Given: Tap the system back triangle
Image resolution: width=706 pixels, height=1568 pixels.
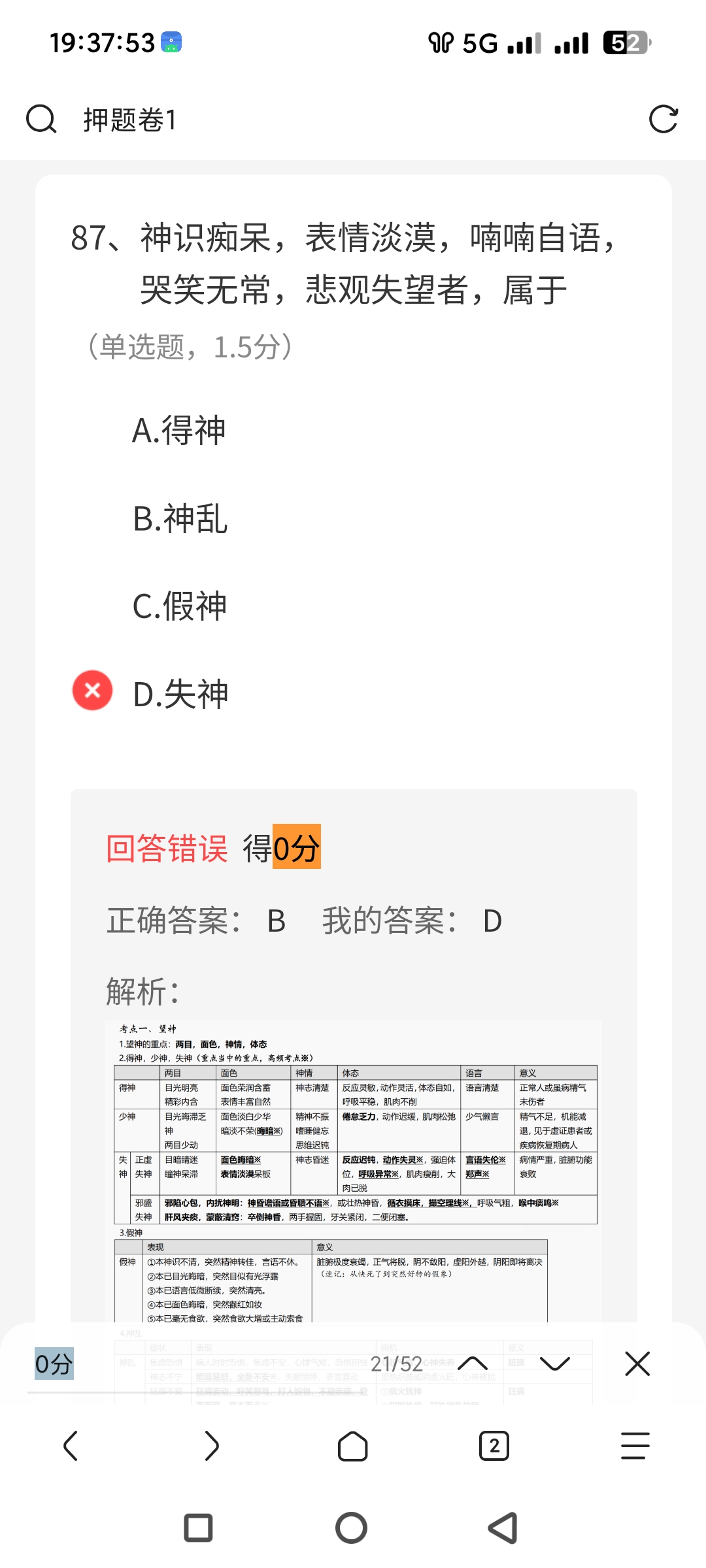Looking at the screenshot, I should point(504,1528).
